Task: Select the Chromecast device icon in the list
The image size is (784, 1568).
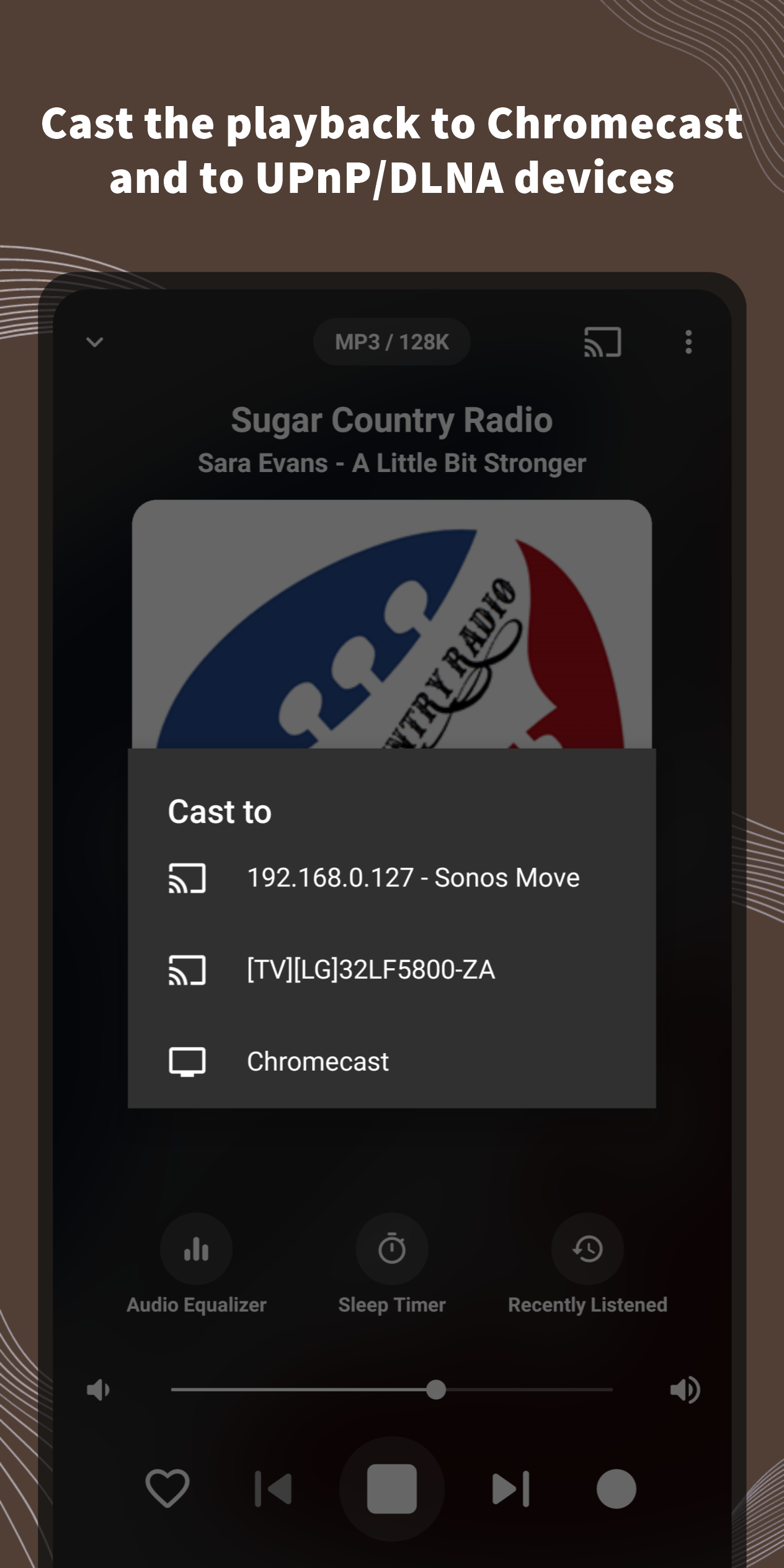Action: pos(187,1061)
